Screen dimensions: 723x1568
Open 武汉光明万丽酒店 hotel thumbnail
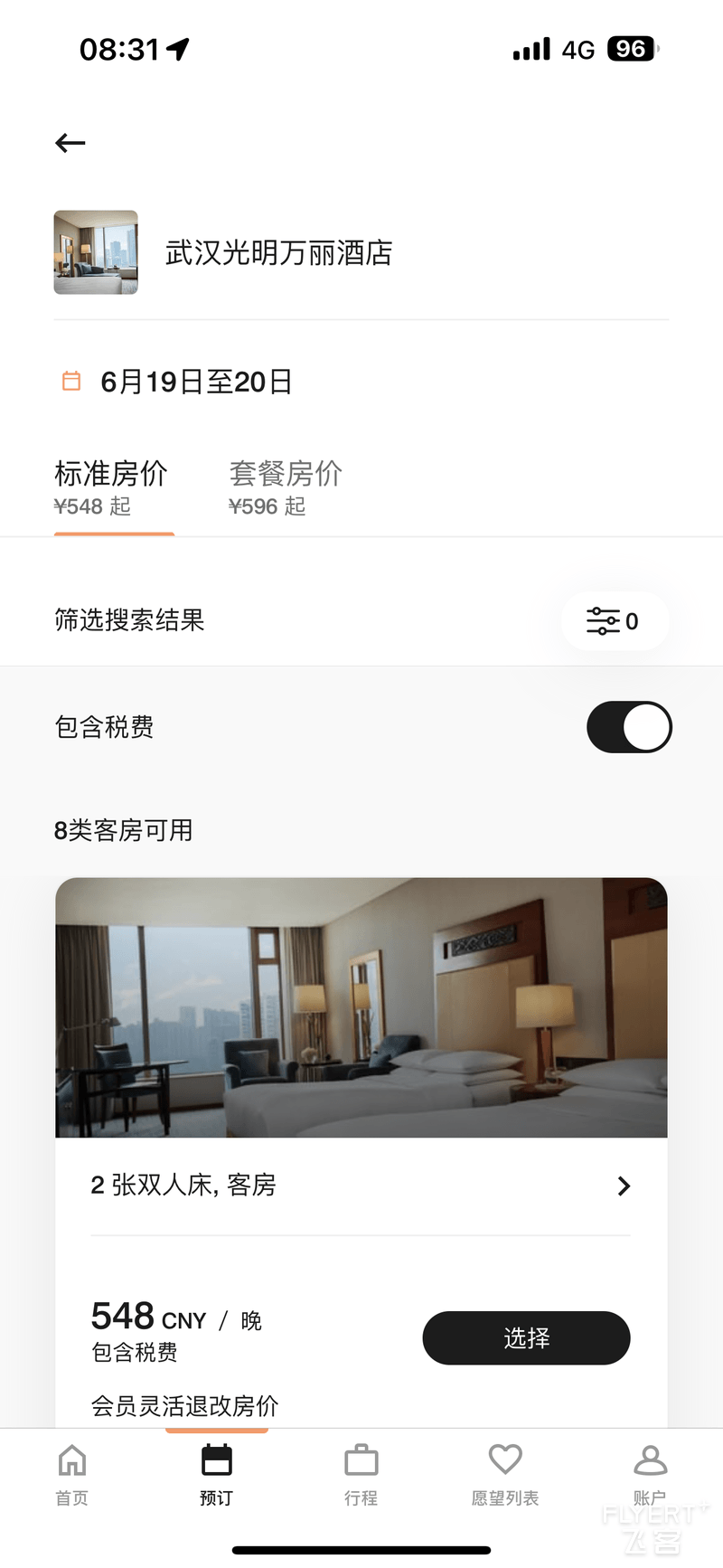96,252
